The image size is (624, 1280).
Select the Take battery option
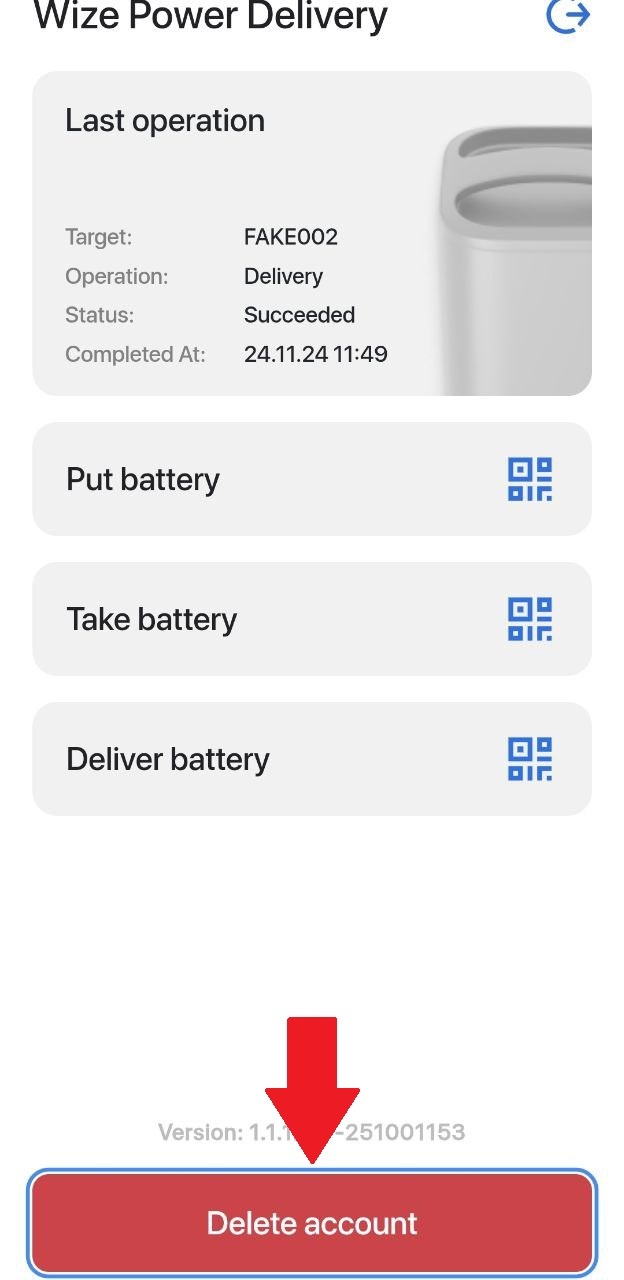coord(312,619)
